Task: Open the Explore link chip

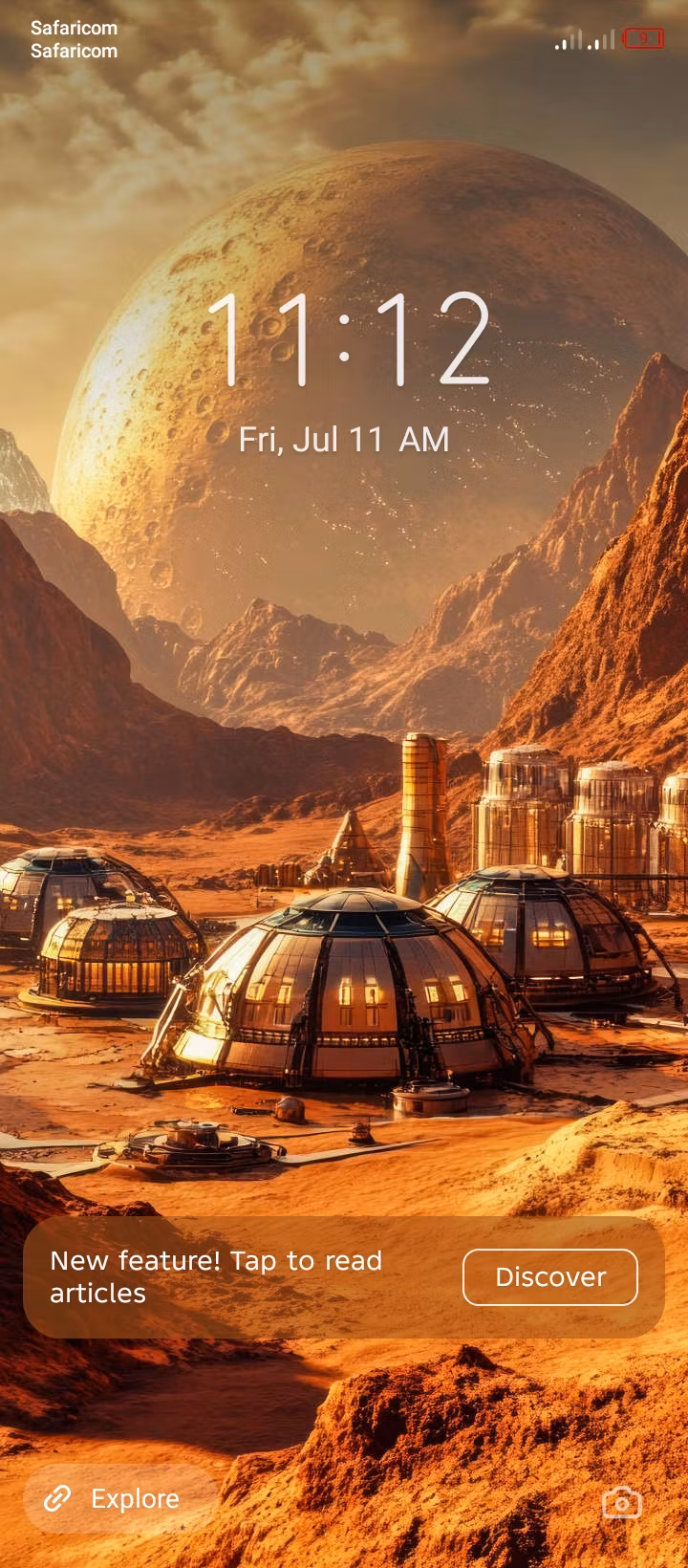Action: (118, 1498)
